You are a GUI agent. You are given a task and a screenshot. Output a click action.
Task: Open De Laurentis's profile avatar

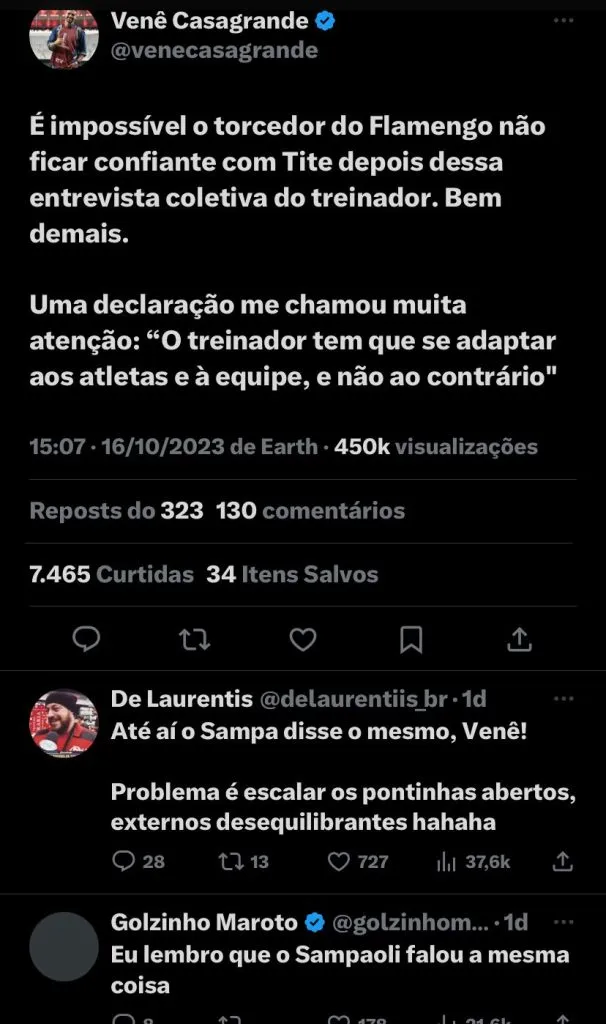[64, 723]
